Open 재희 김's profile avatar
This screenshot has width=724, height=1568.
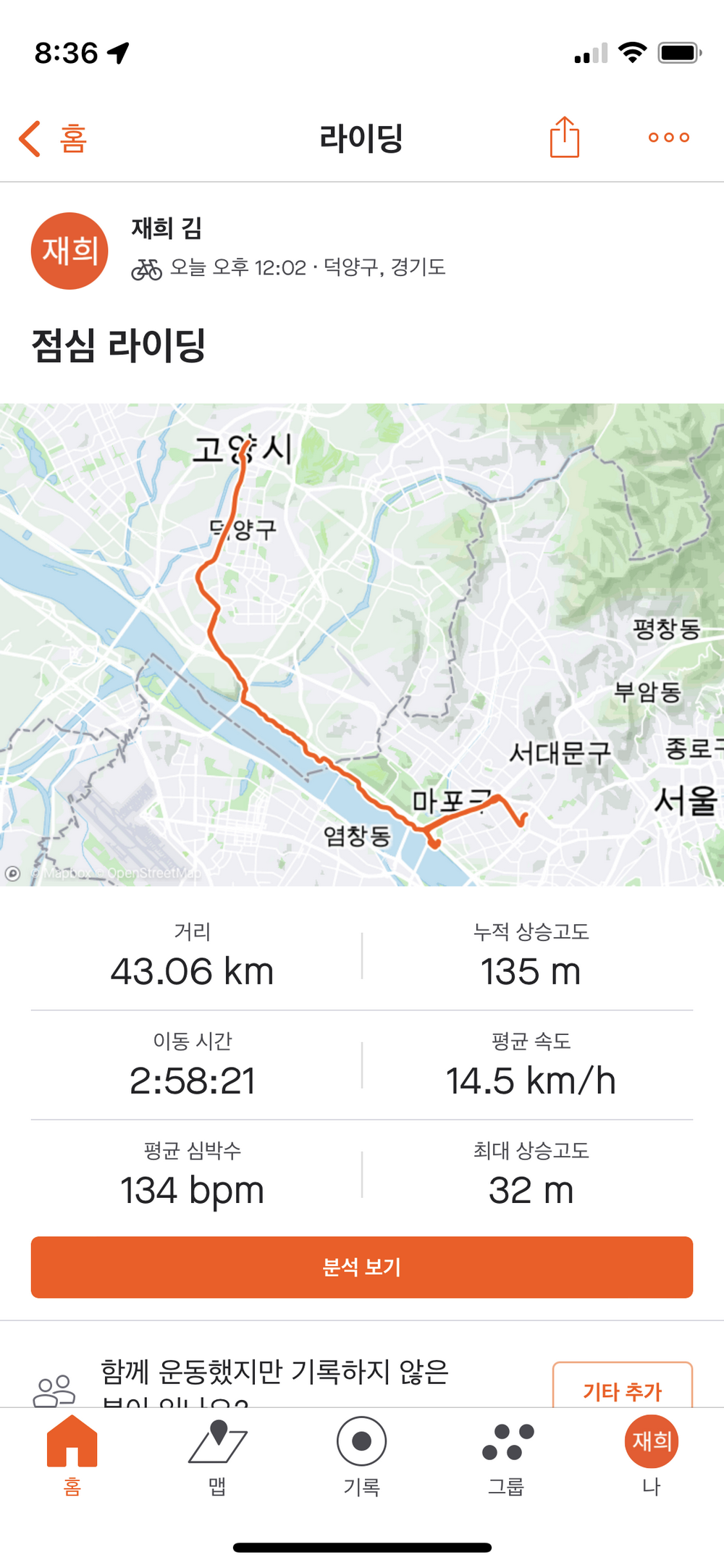(x=70, y=251)
